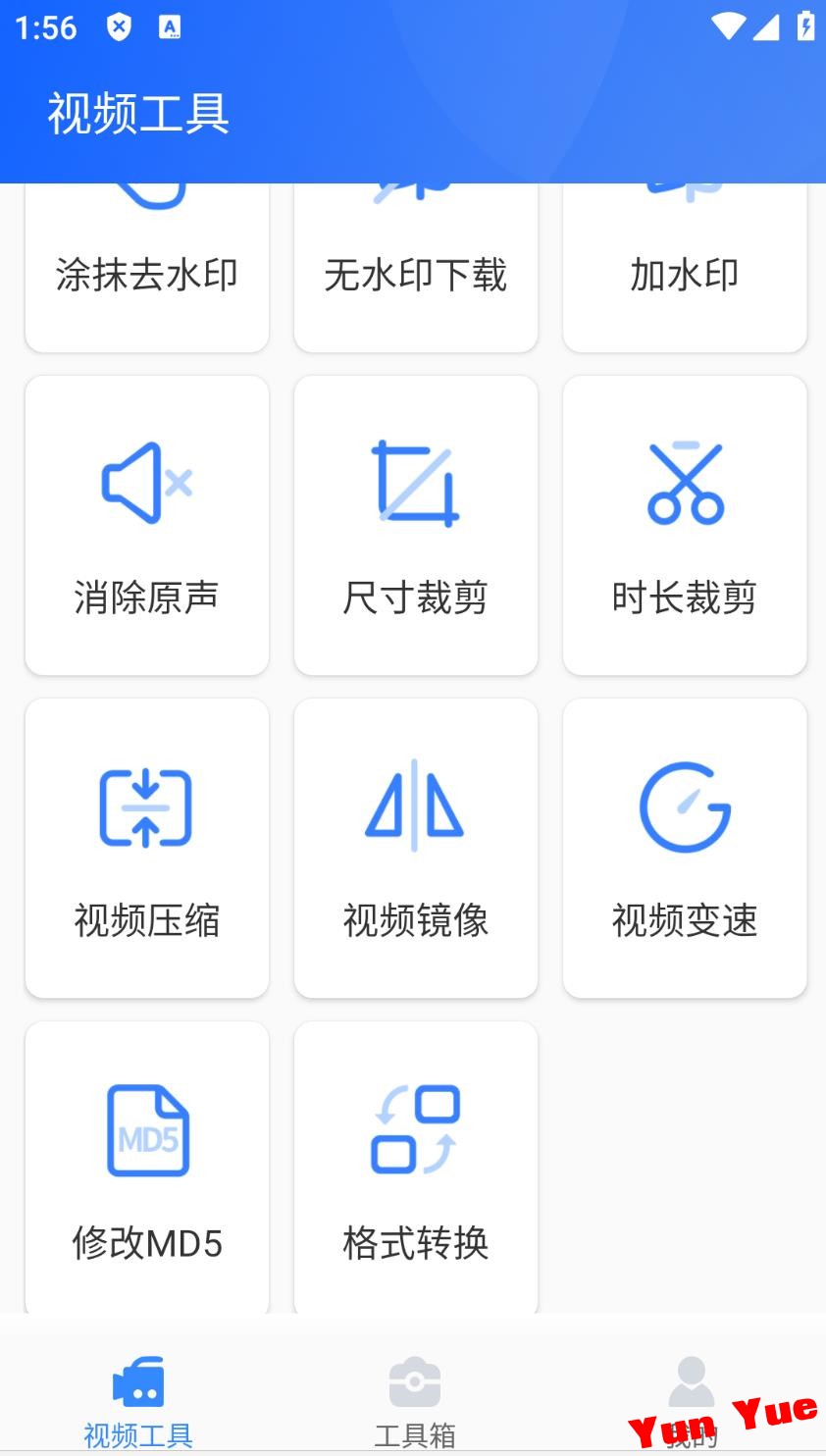Screen dimensions: 826x1456
Task: Switch to the 视频工具 tab
Action: click(x=138, y=1403)
